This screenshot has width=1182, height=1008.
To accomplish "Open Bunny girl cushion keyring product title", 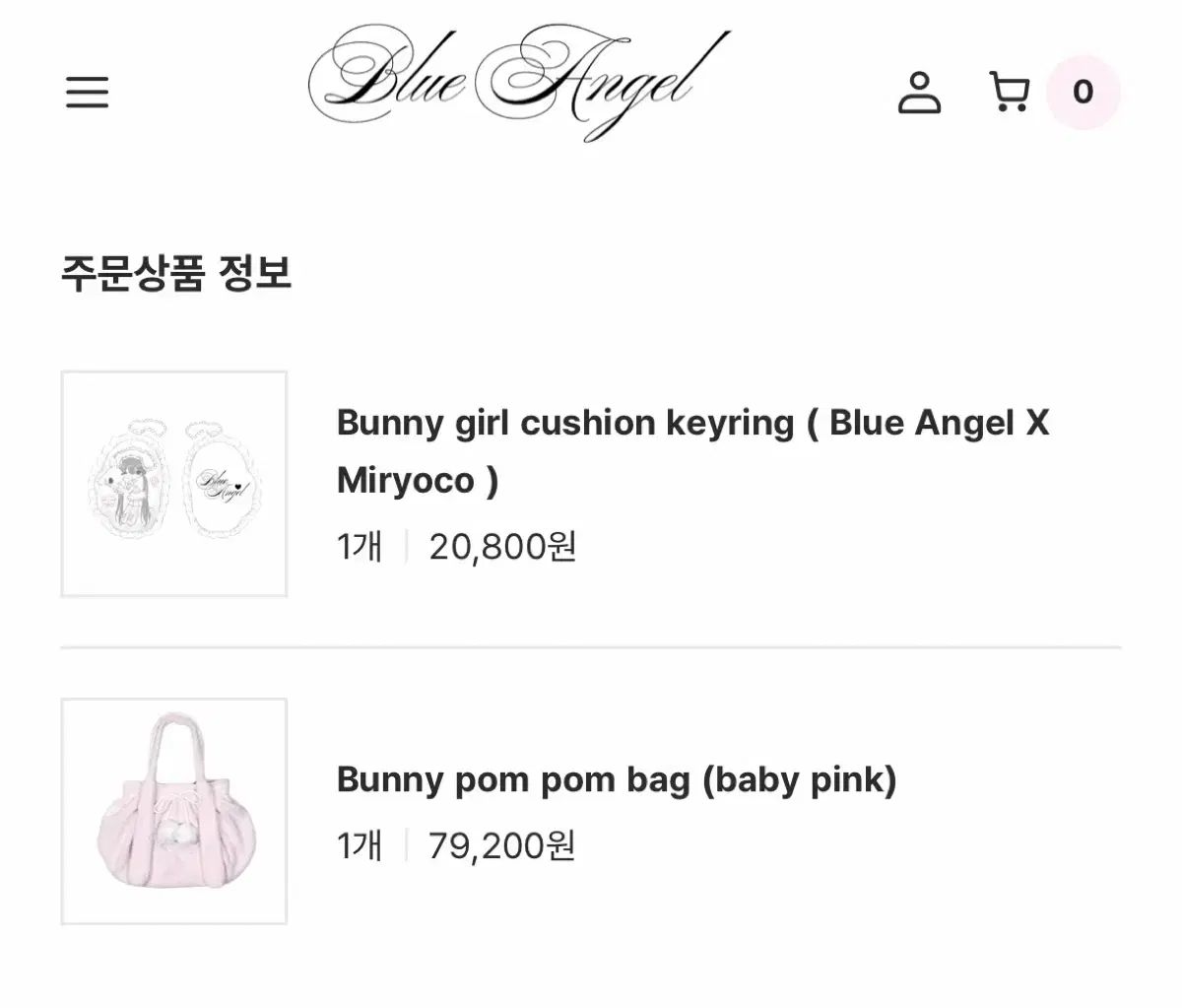I will (x=692, y=451).
